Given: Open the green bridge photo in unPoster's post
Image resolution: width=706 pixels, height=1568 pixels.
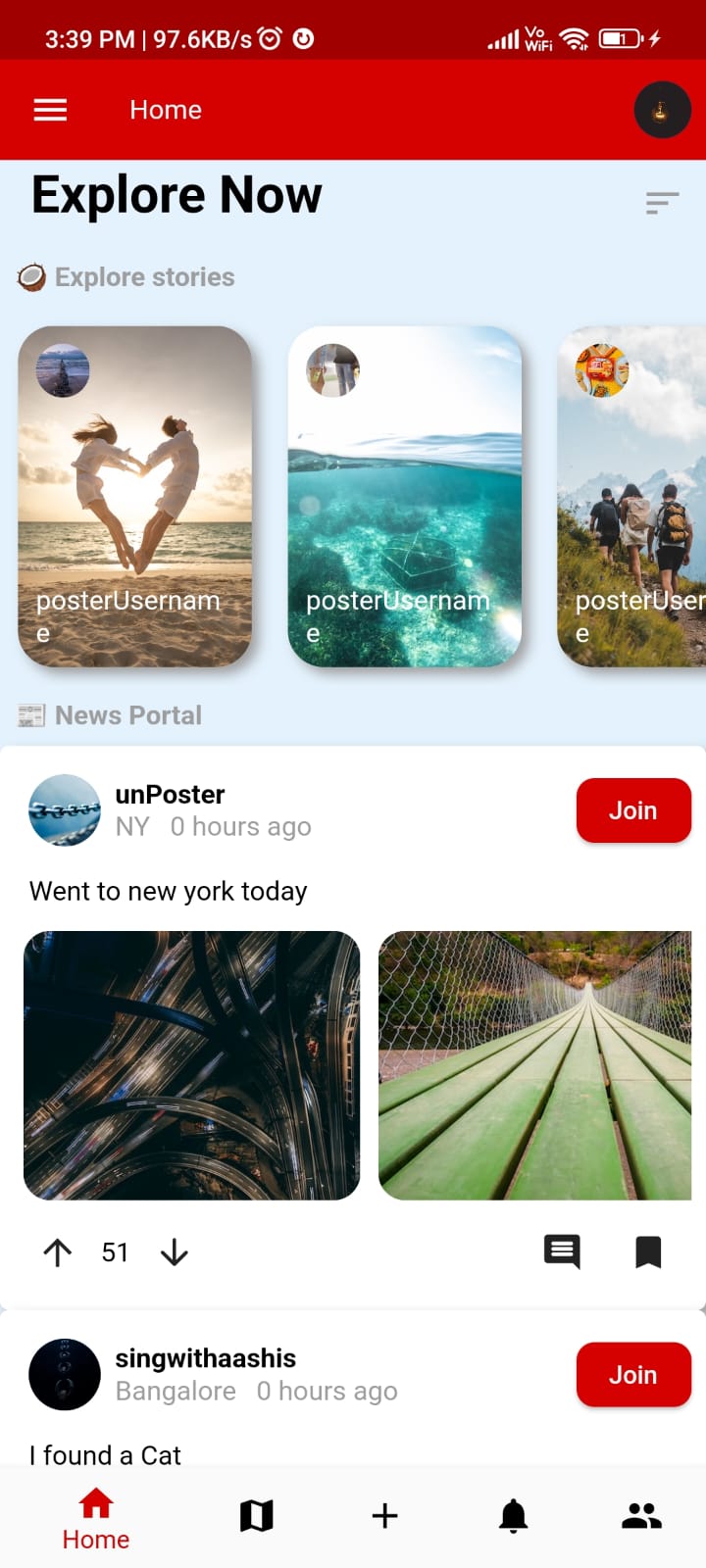Looking at the screenshot, I should coord(535,1065).
